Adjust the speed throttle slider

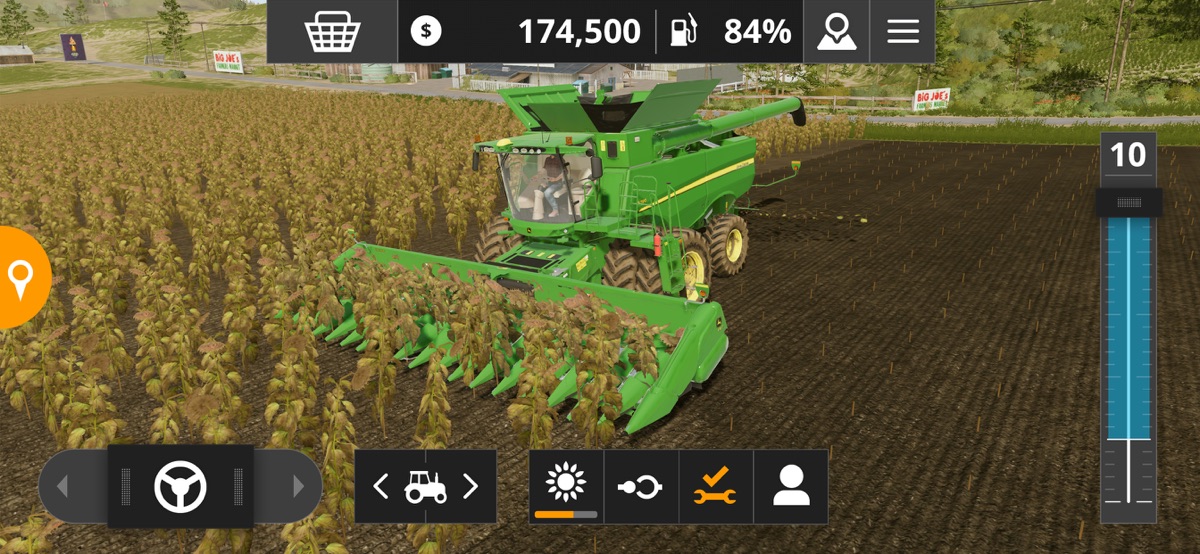point(1128,203)
